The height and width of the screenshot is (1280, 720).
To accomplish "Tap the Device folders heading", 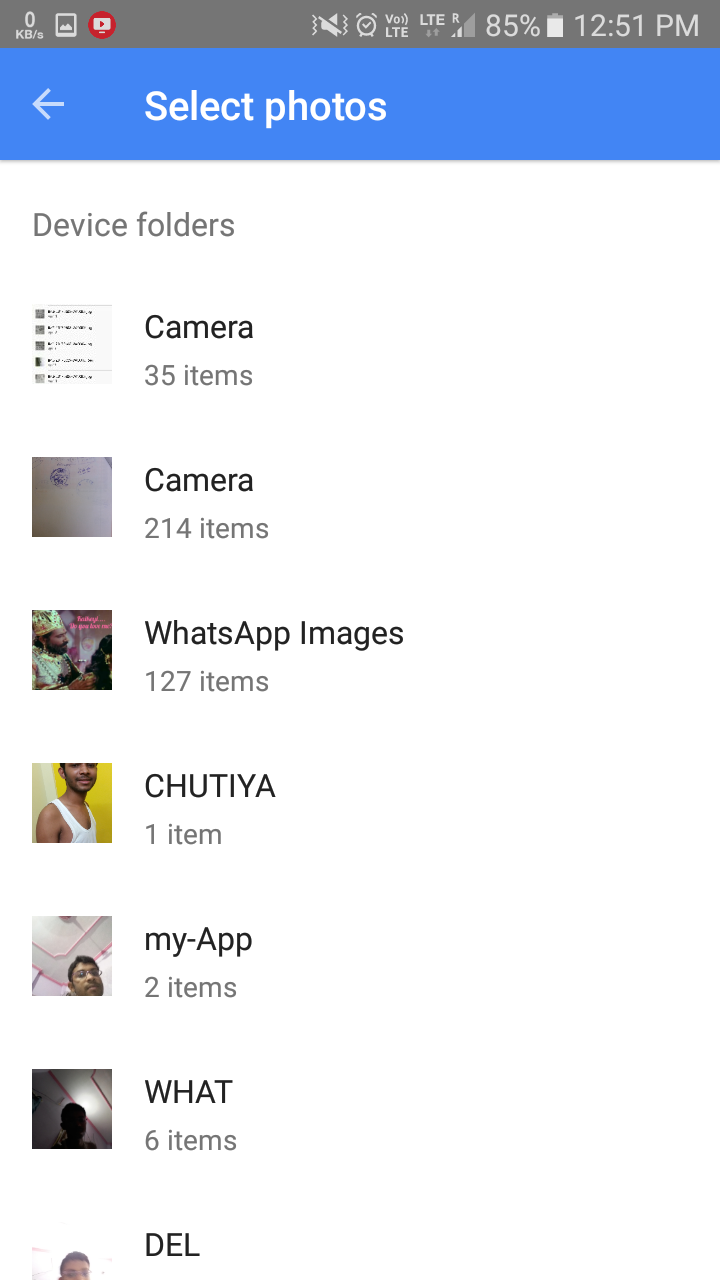I will pyautogui.click(x=133, y=225).
